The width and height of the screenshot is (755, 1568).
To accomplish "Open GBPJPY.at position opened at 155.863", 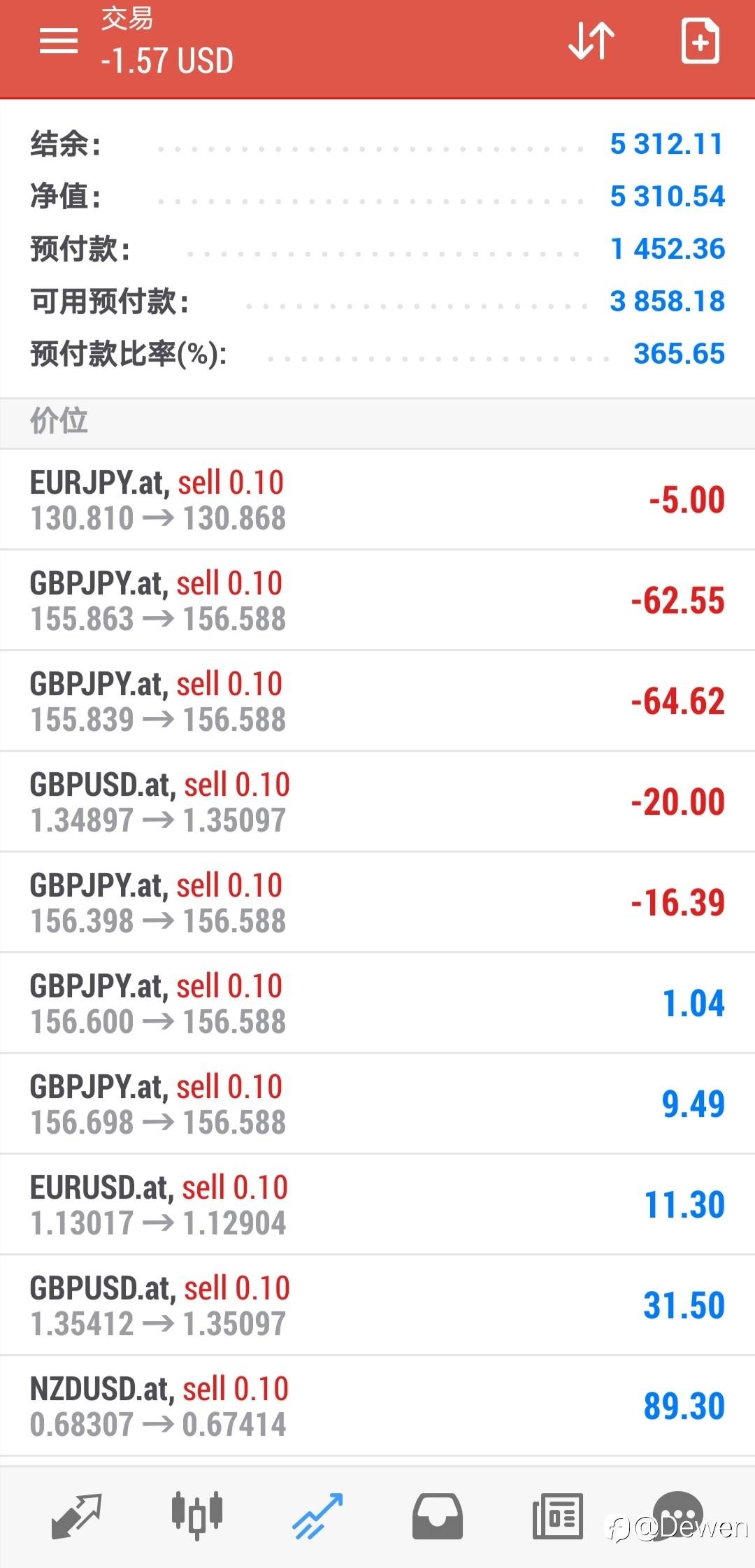I will 377,600.
